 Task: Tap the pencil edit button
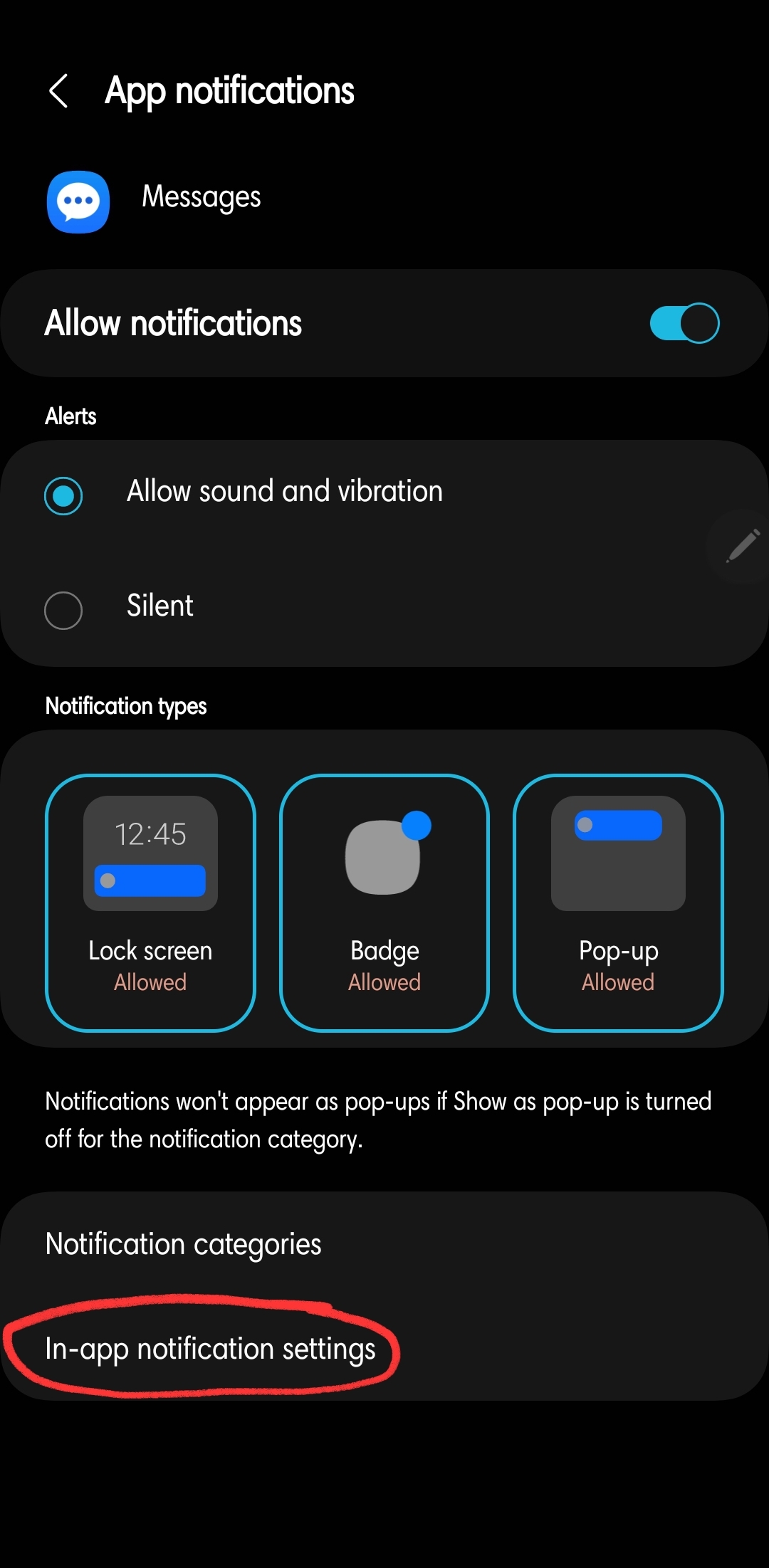coord(742,547)
